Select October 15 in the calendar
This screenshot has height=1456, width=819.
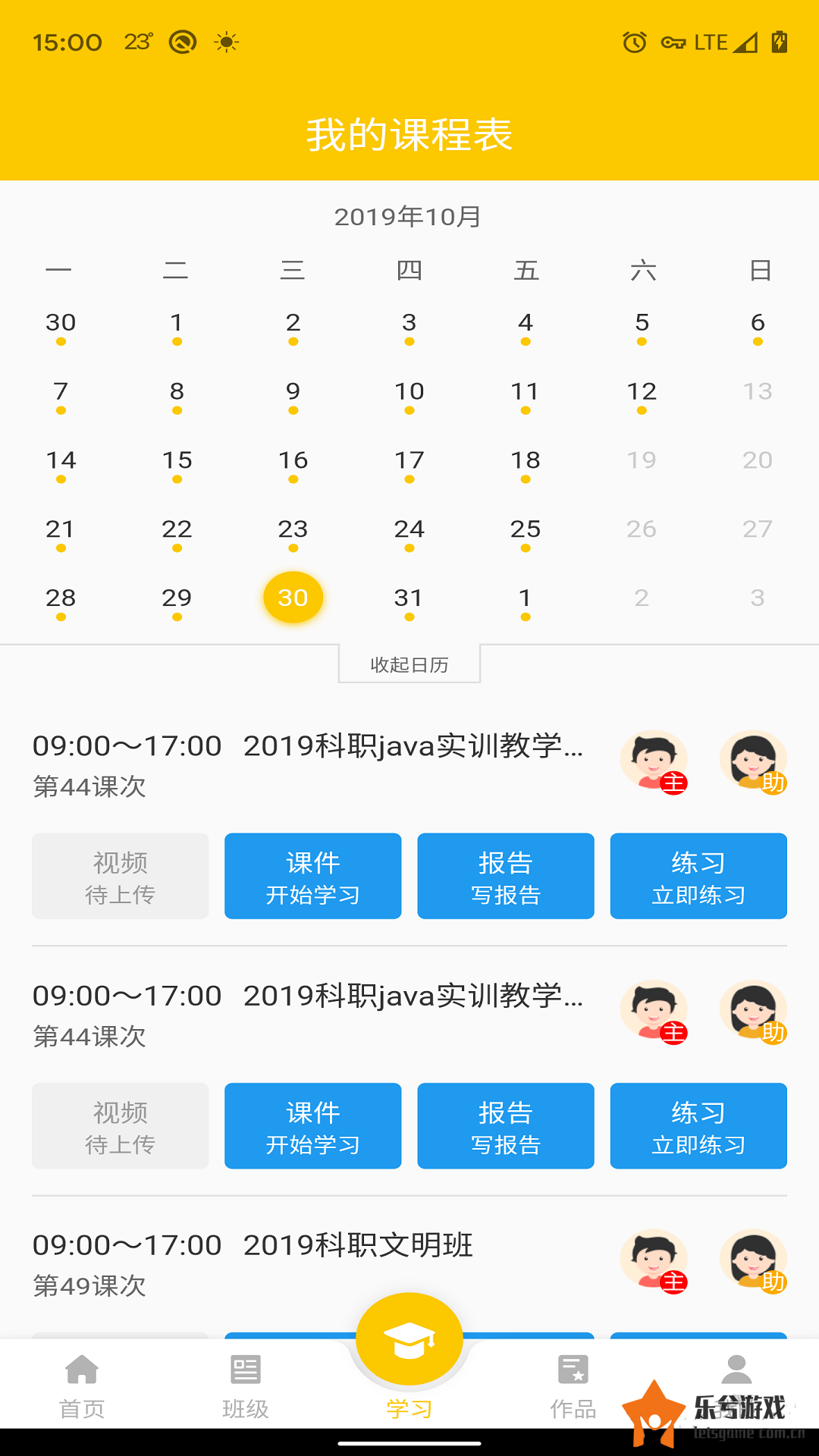pos(177,460)
